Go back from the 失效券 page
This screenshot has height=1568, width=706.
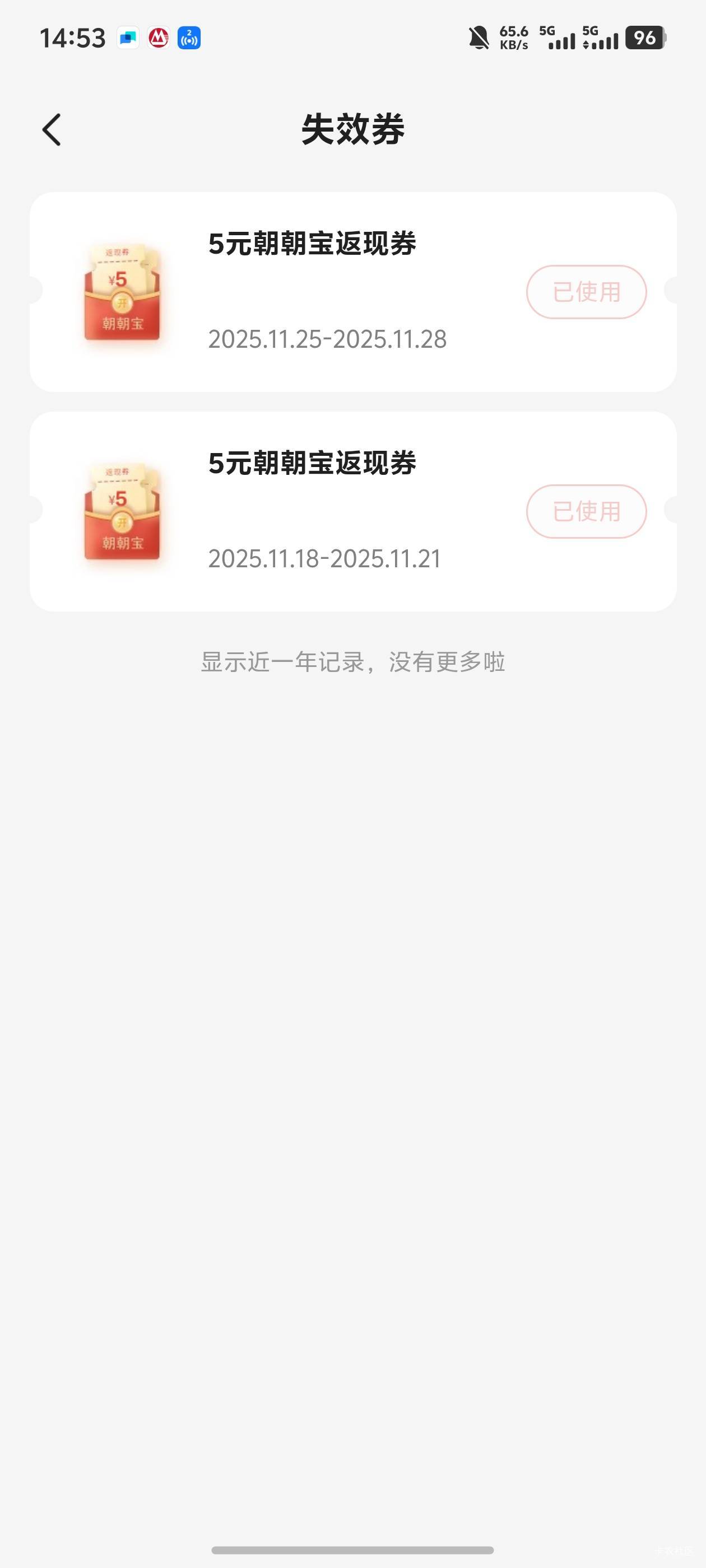[52, 130]
